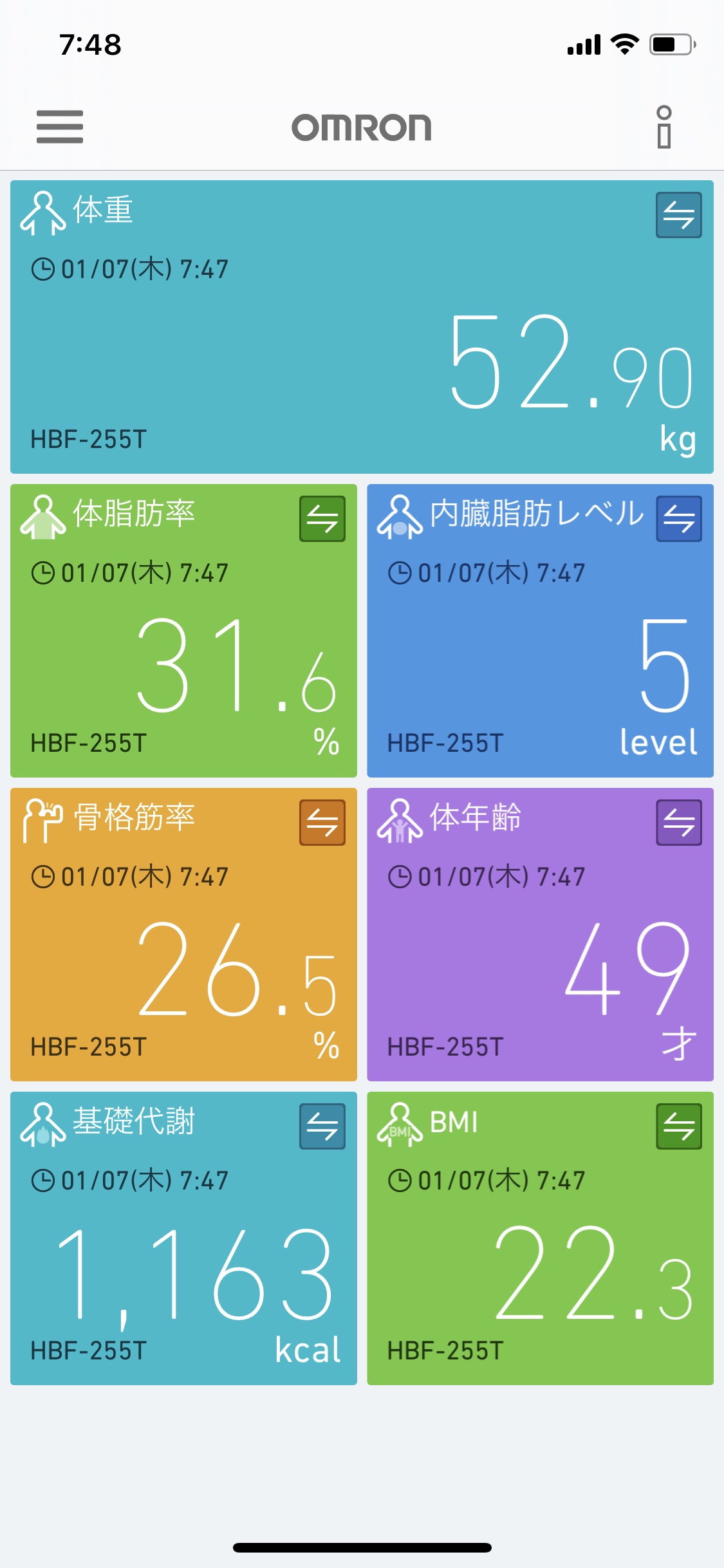Viewport: 724px width, 1568px height.
Task: Tap the swap icon on 骨格筋率 card
Action: tap(322, 823)
